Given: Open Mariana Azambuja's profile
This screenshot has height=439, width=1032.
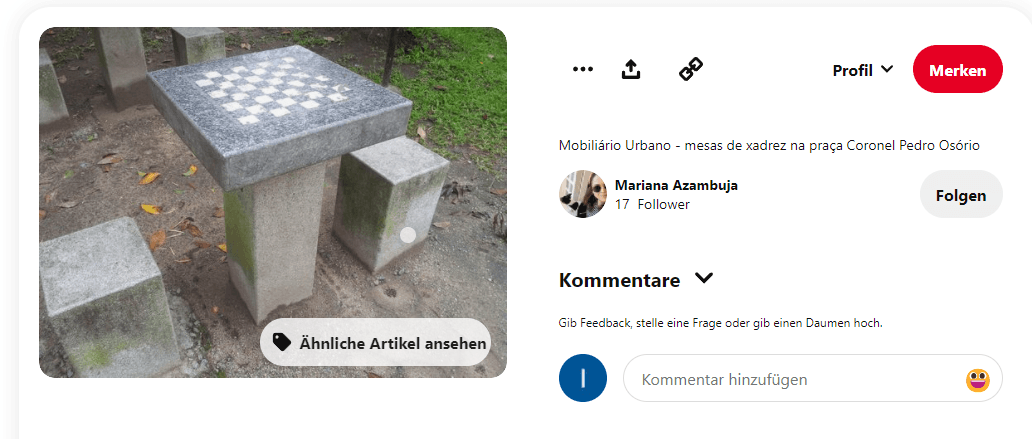Looking at the screenshot, I should (x=676, y=186).
